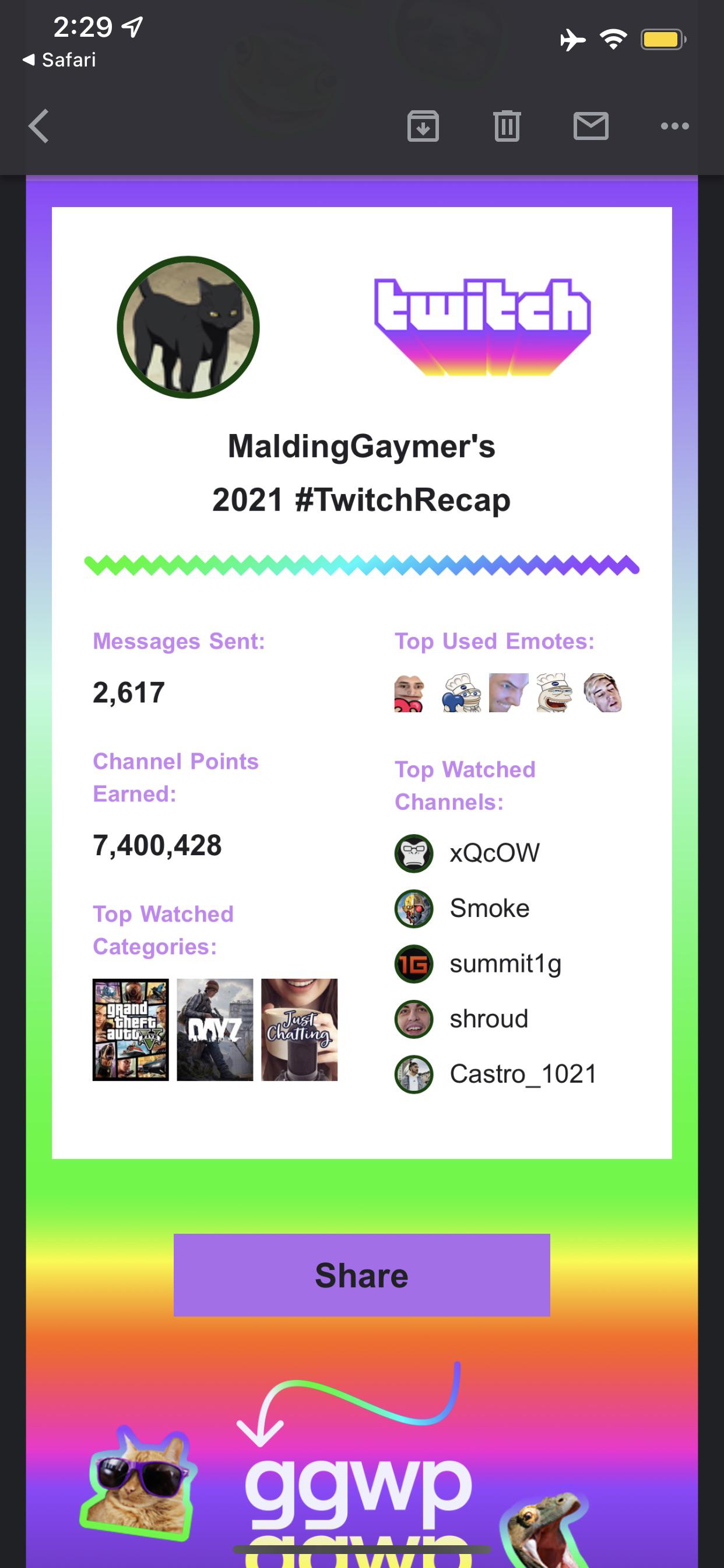Viewport: 724px width, 1568px height.
Task: Return to Safari
Action: point(59,60)
